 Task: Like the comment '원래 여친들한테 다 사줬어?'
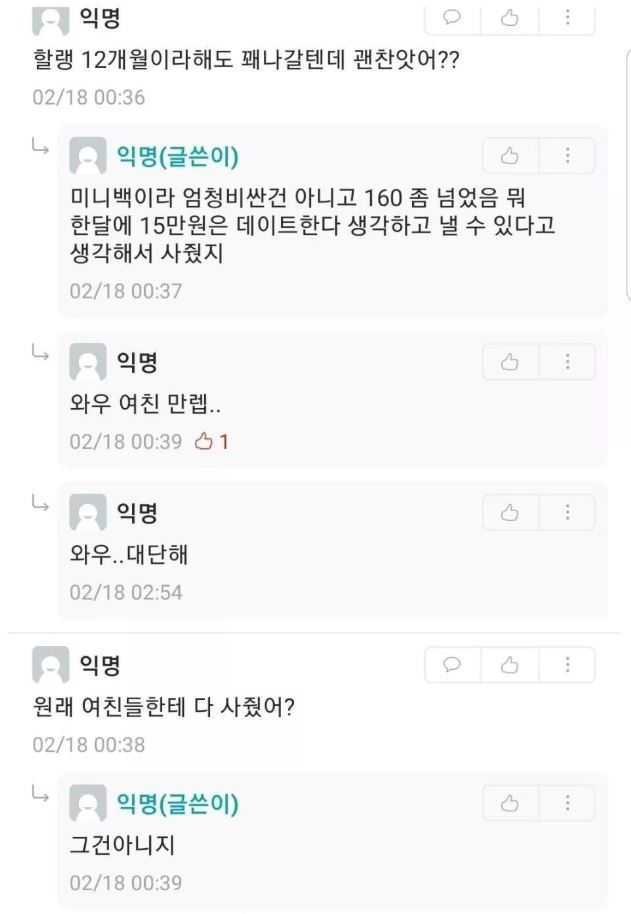point(510,665)
